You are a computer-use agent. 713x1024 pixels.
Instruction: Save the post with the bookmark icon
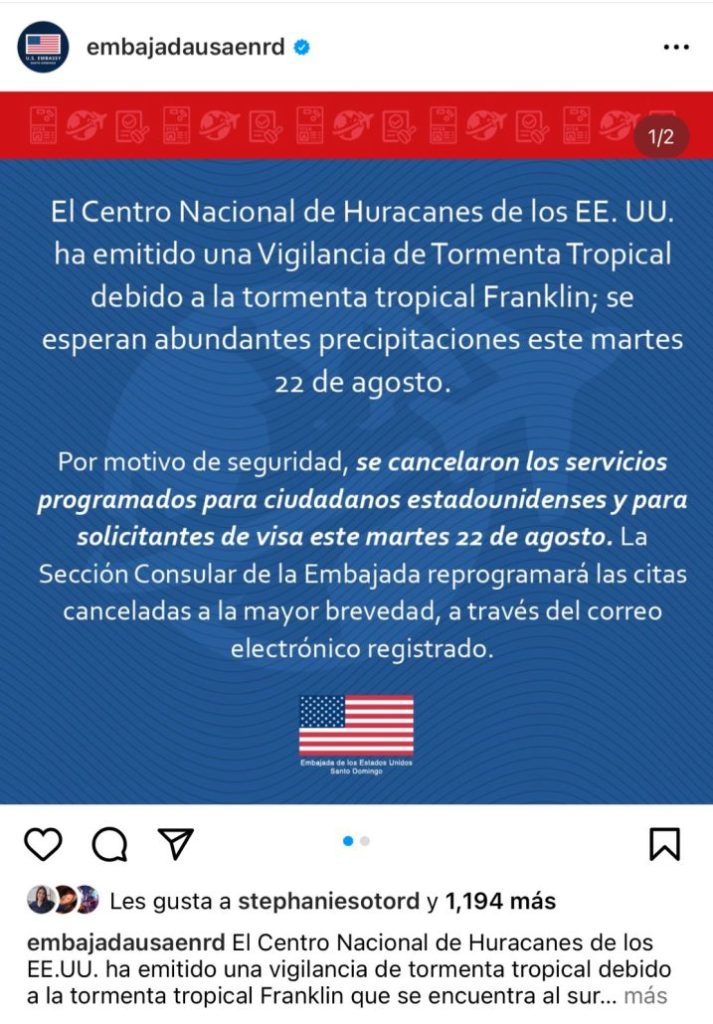click(665, 844)
